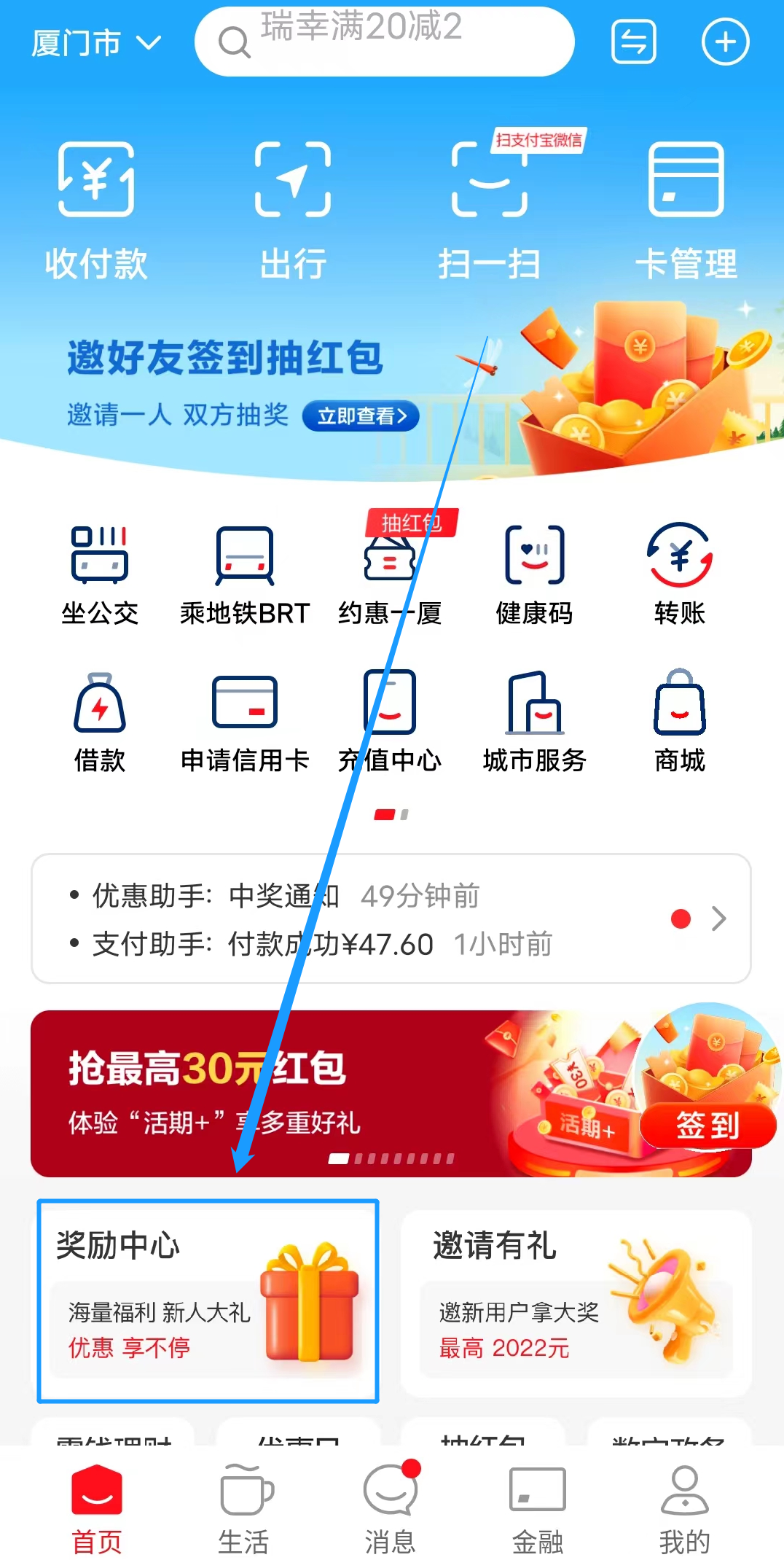
Task: Switch to the 消息 tab
Action: click(391, 1509)
